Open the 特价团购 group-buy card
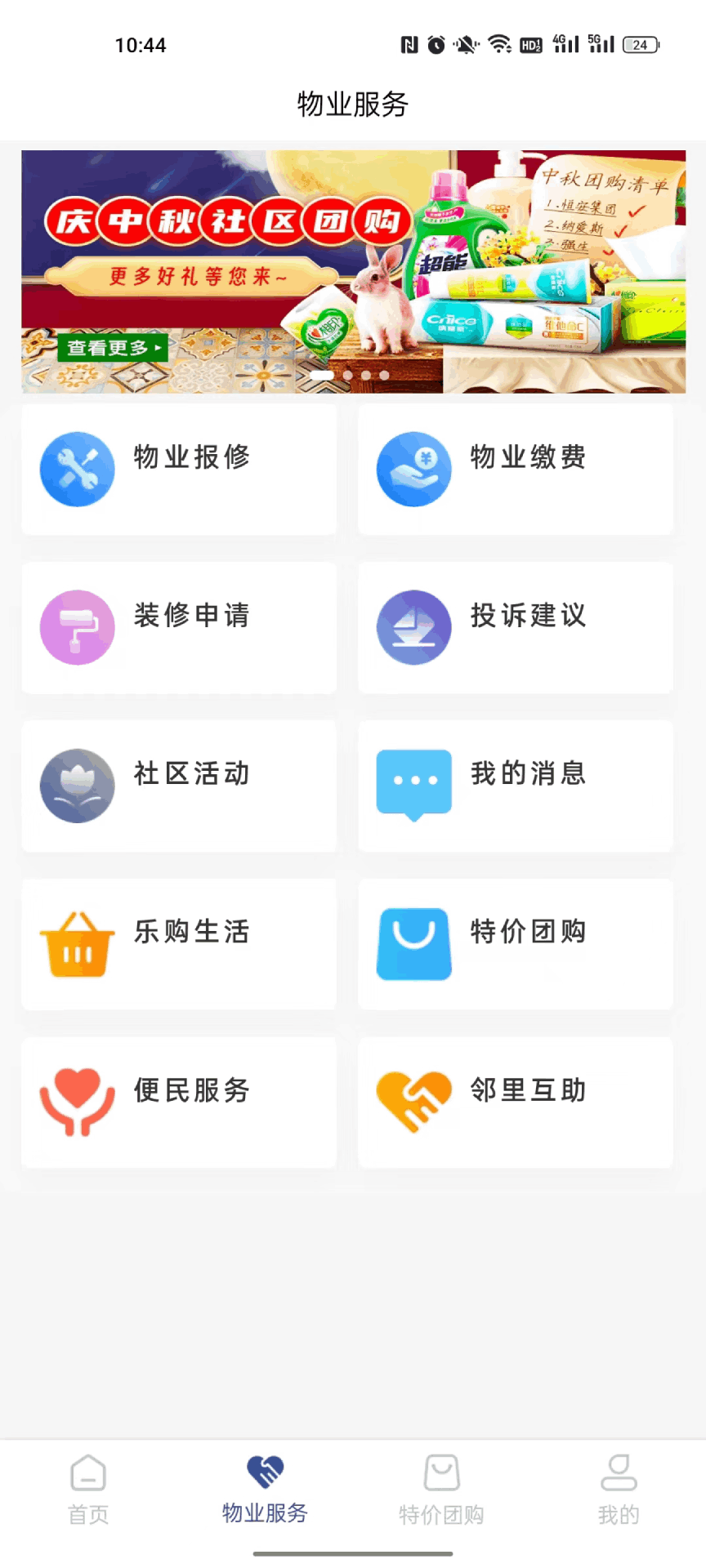This screenshot has width=706, height=1568. [x=515, y=944]
